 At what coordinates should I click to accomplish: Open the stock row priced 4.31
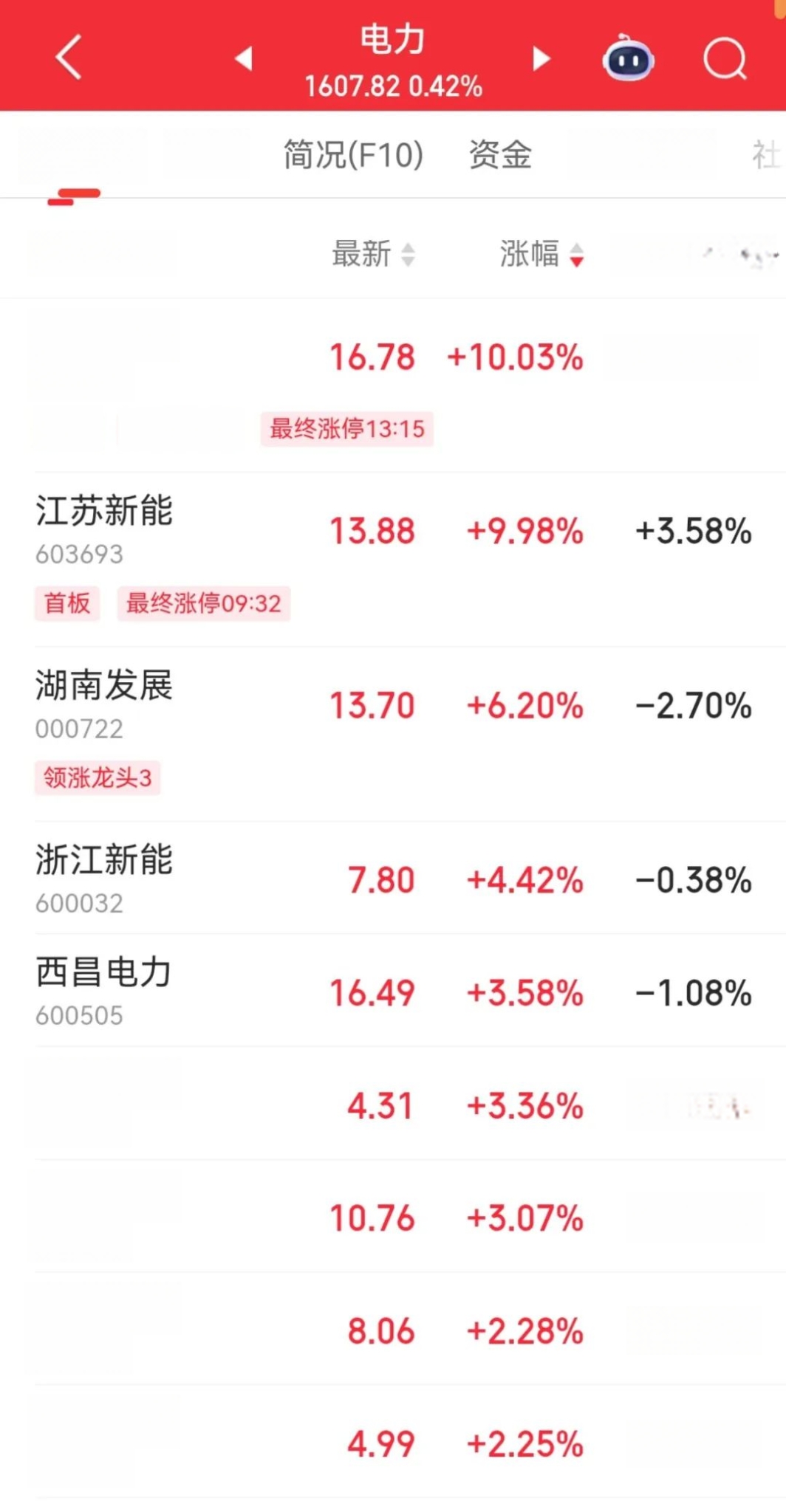393,1103
